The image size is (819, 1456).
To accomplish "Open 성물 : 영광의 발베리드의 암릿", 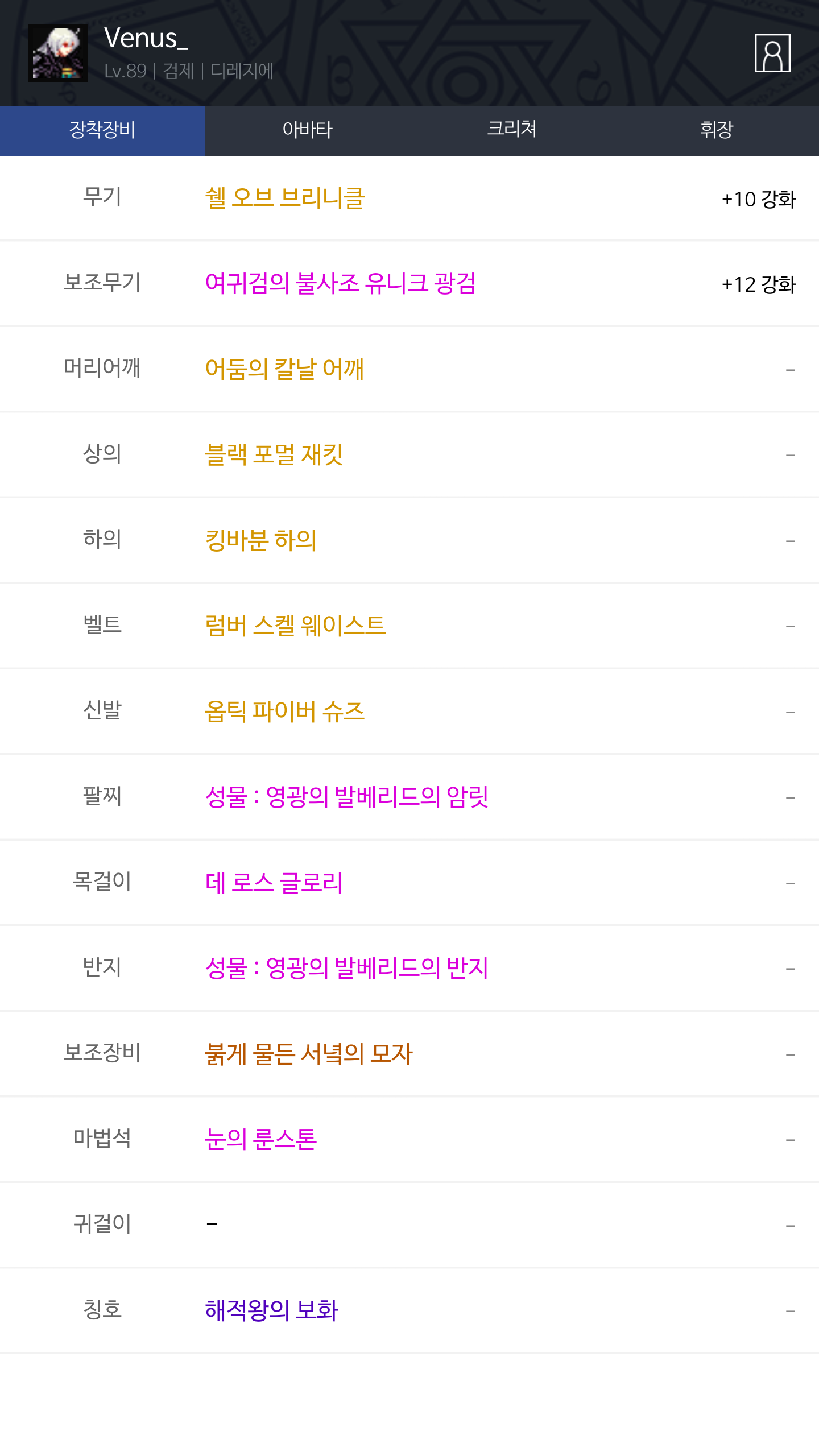I will pyautogui.click(x=347, y=797).
